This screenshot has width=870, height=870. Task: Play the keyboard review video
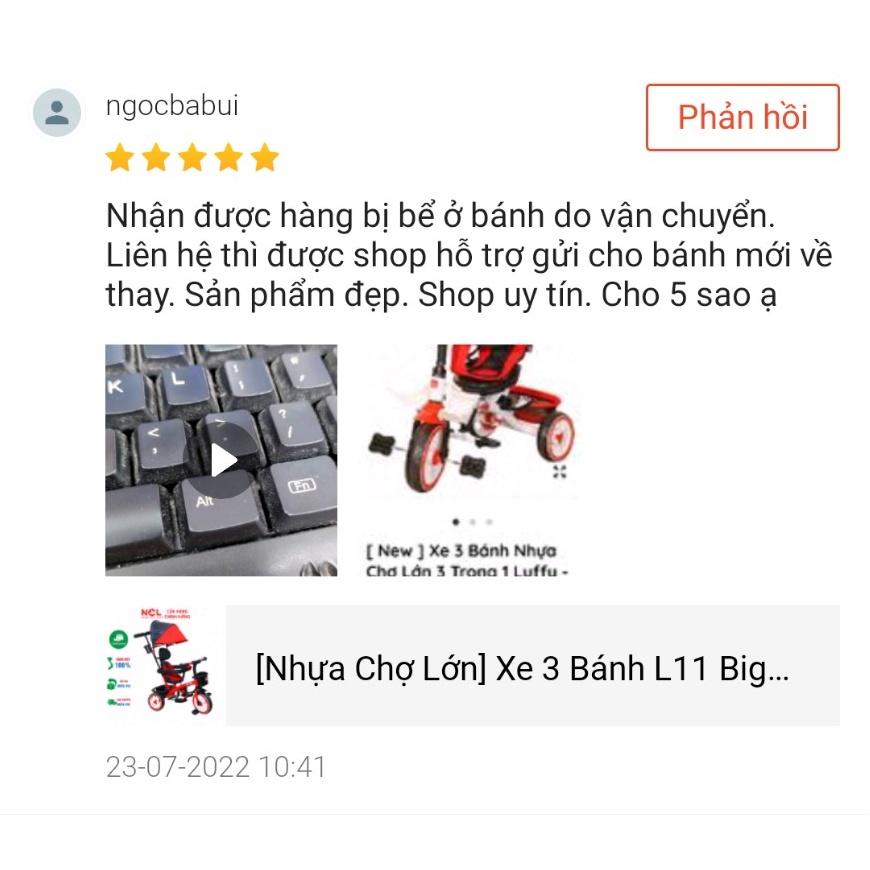click(x=221, y=460)
